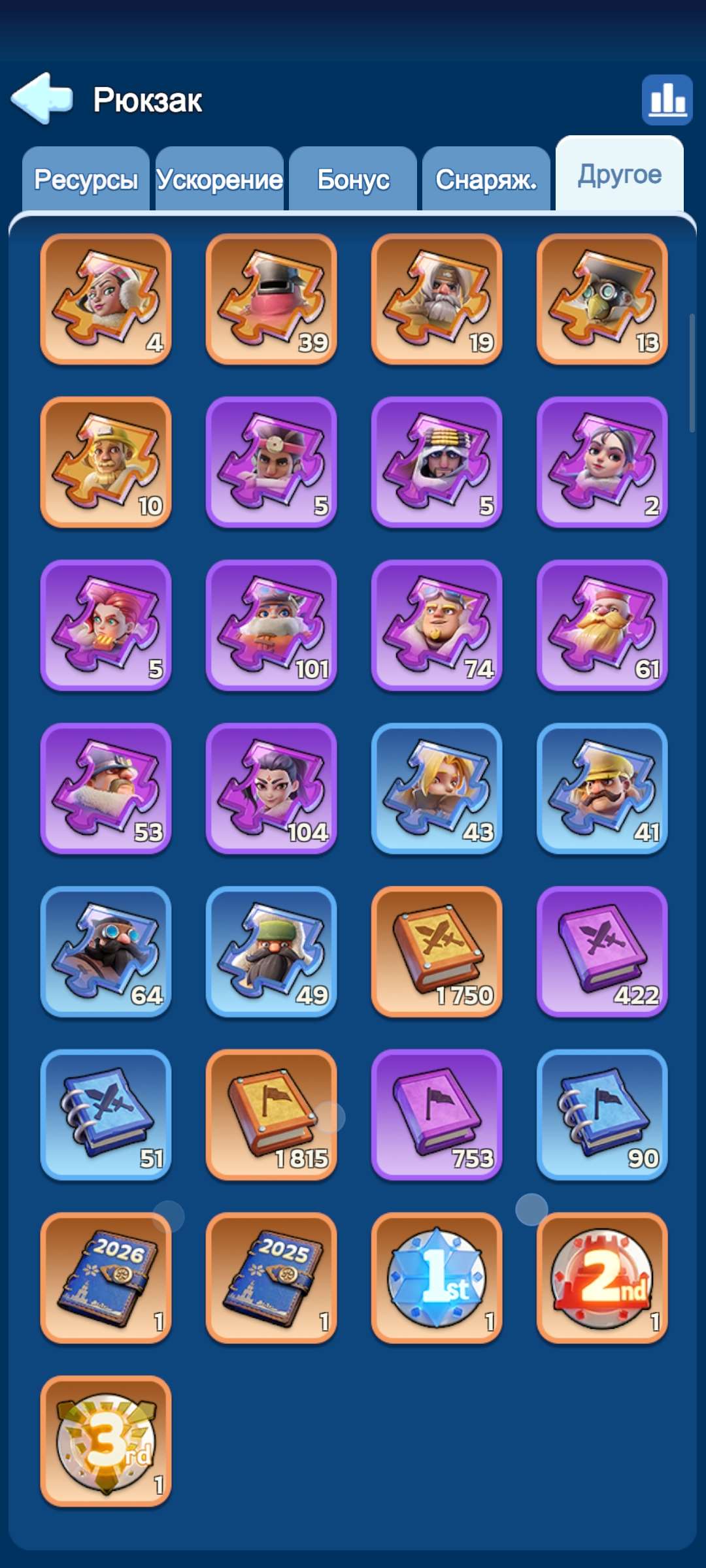This screenshot has width=706, height=1568.
Task: Select the hero shard with 104 pieces
Action: click(271, 788)
